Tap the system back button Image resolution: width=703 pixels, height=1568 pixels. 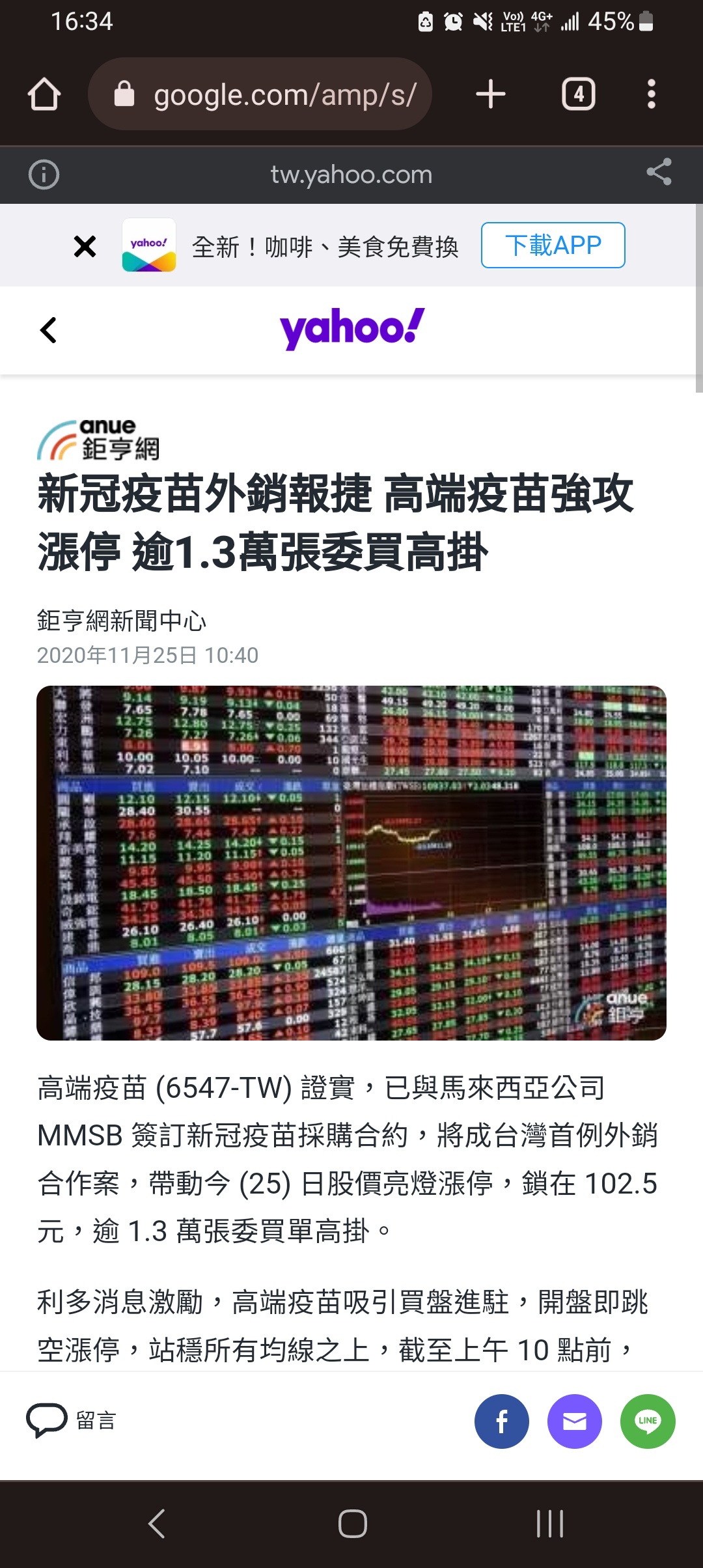[x=156, y=1524]
